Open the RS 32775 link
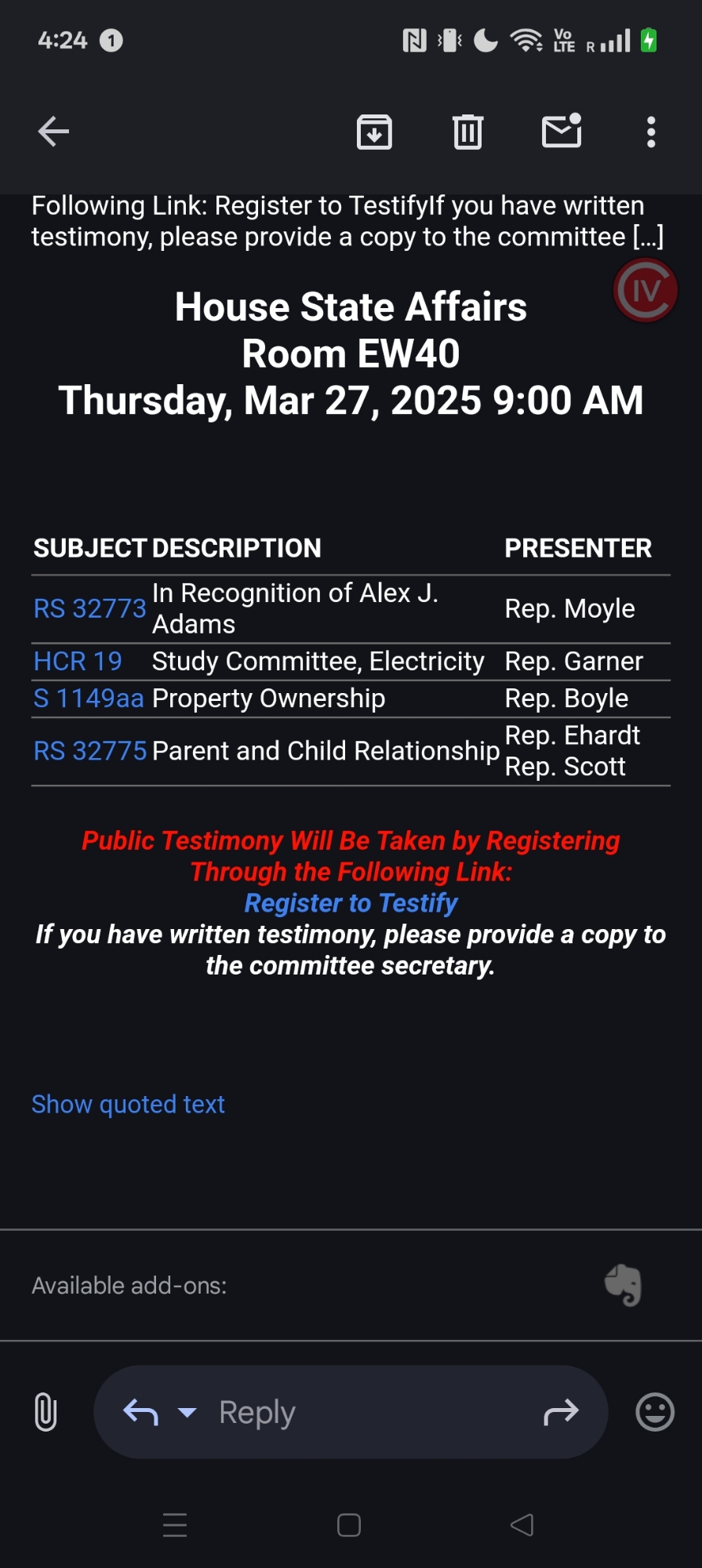This screenshot has width=702, height=1568. [x=90, y=750]
